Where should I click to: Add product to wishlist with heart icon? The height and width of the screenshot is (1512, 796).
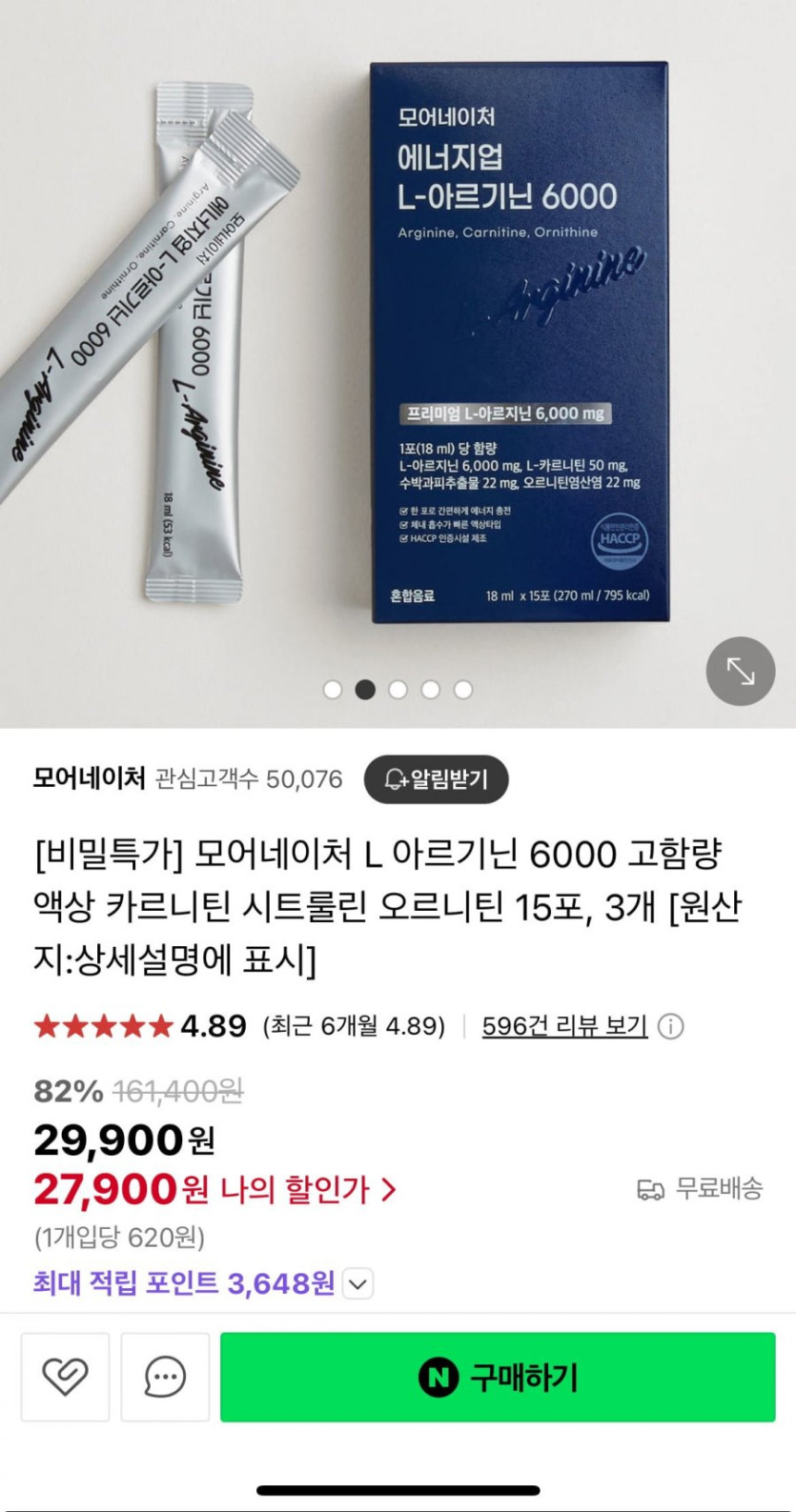click(x=65, y=1377)
